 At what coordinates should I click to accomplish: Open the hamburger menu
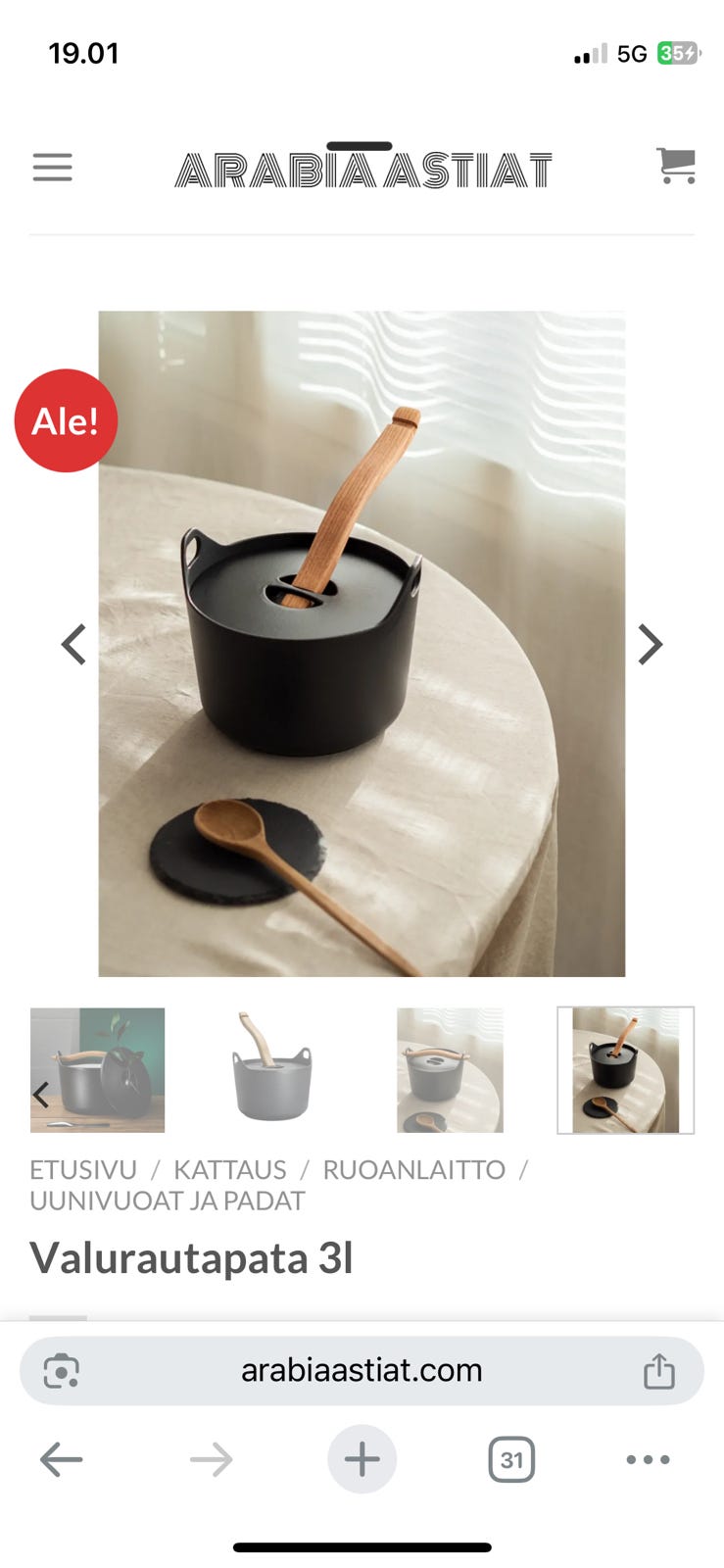pyautogui.click(x=53, y=168)
